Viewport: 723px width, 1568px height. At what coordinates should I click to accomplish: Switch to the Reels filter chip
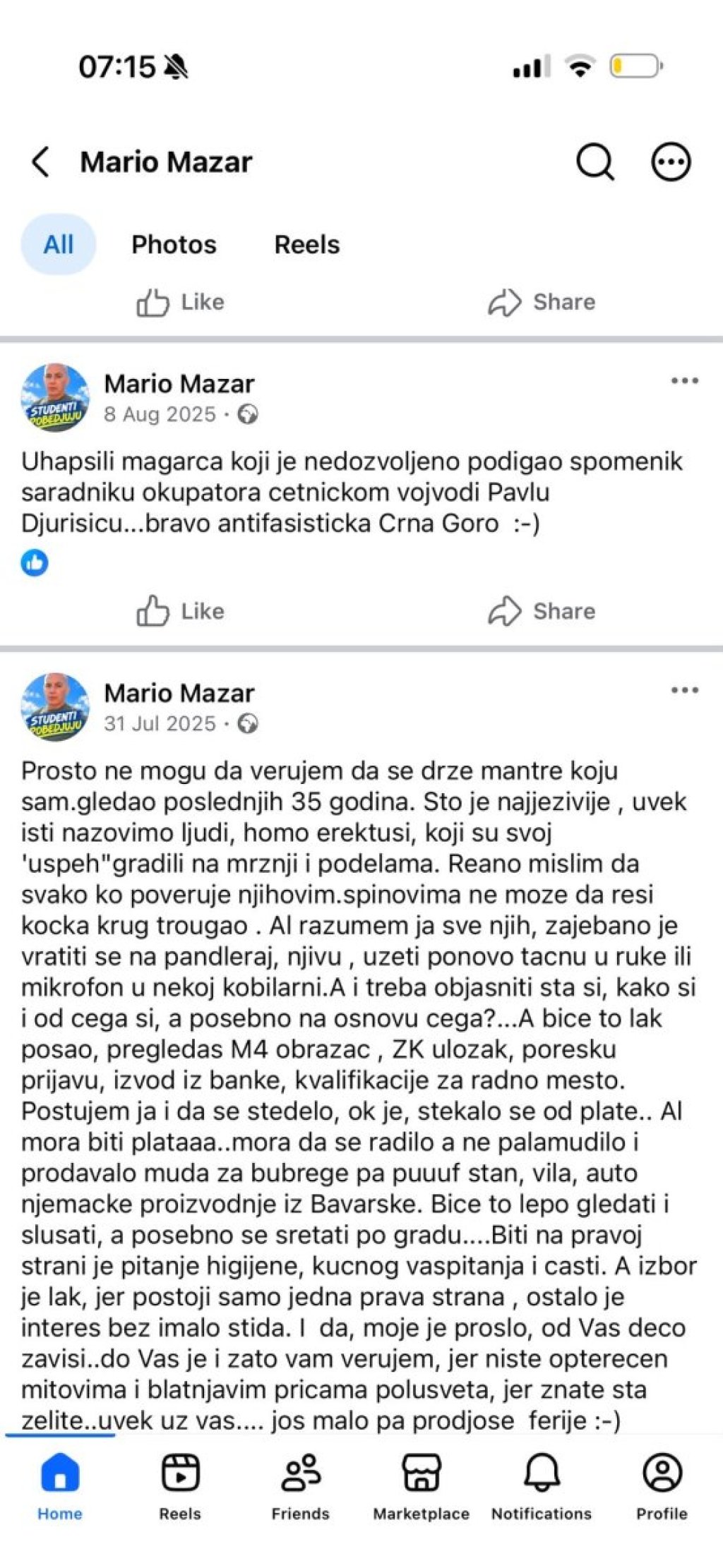(x=306, y=244)
